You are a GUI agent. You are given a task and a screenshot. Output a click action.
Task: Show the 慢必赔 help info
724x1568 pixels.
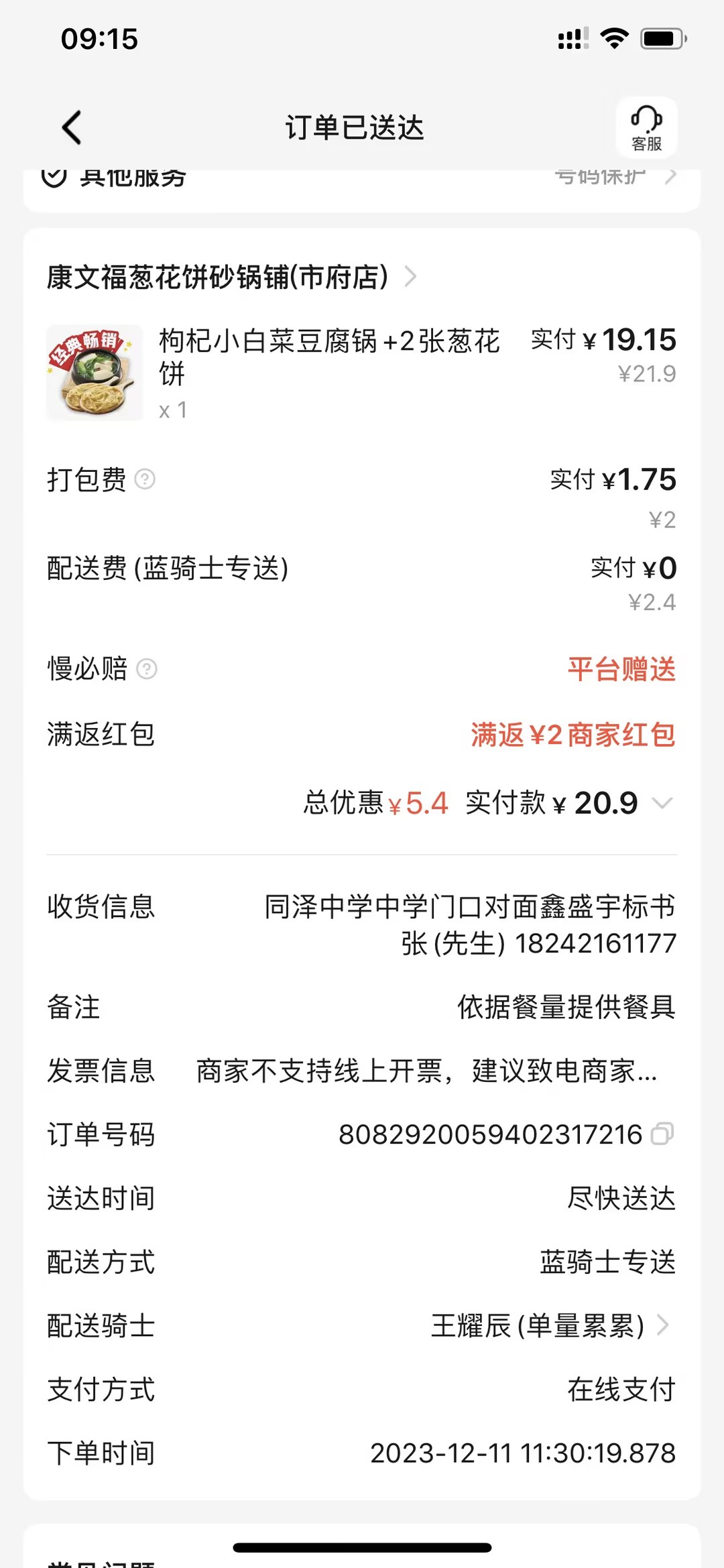pyautogui.click(x=147, y=669)
